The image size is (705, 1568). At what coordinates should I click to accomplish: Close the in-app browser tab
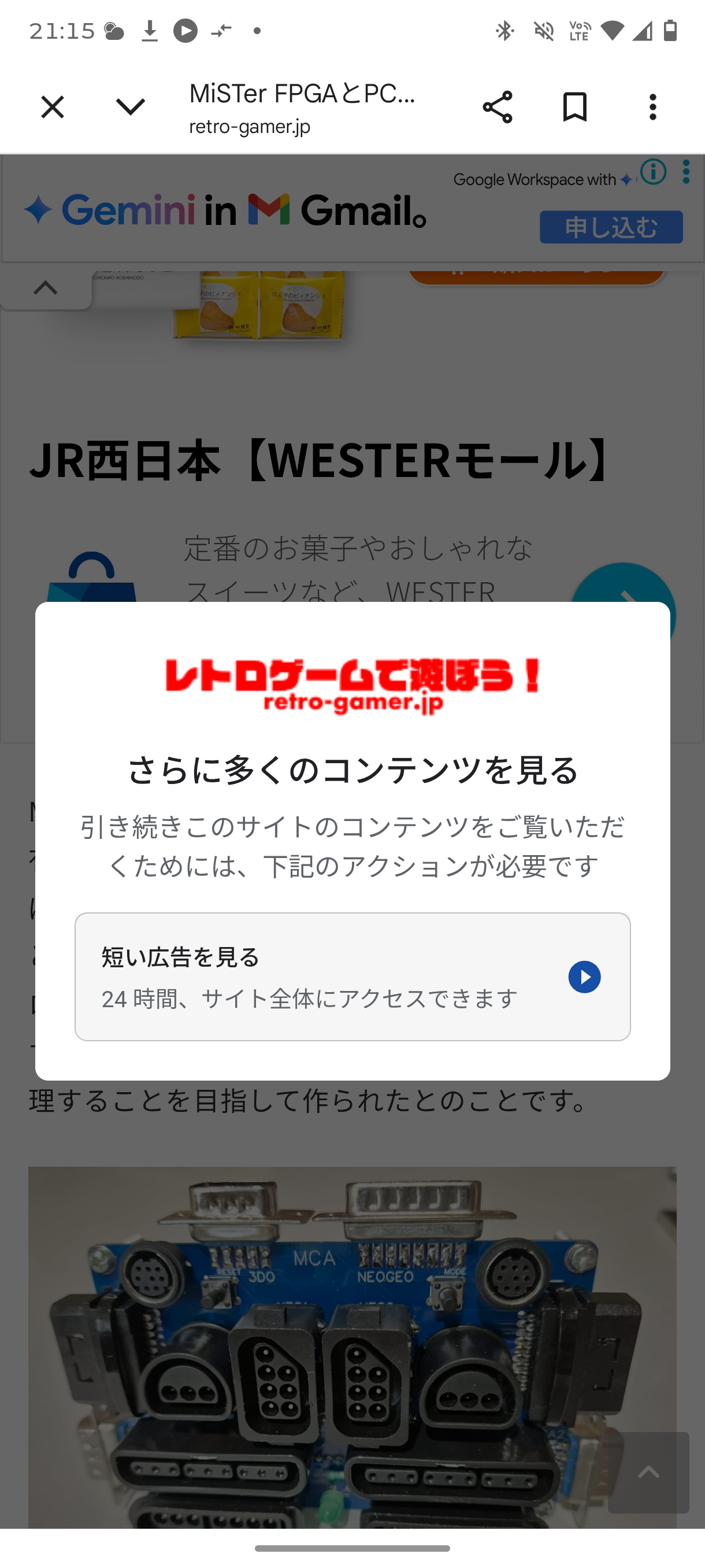[x=53, y=108]
